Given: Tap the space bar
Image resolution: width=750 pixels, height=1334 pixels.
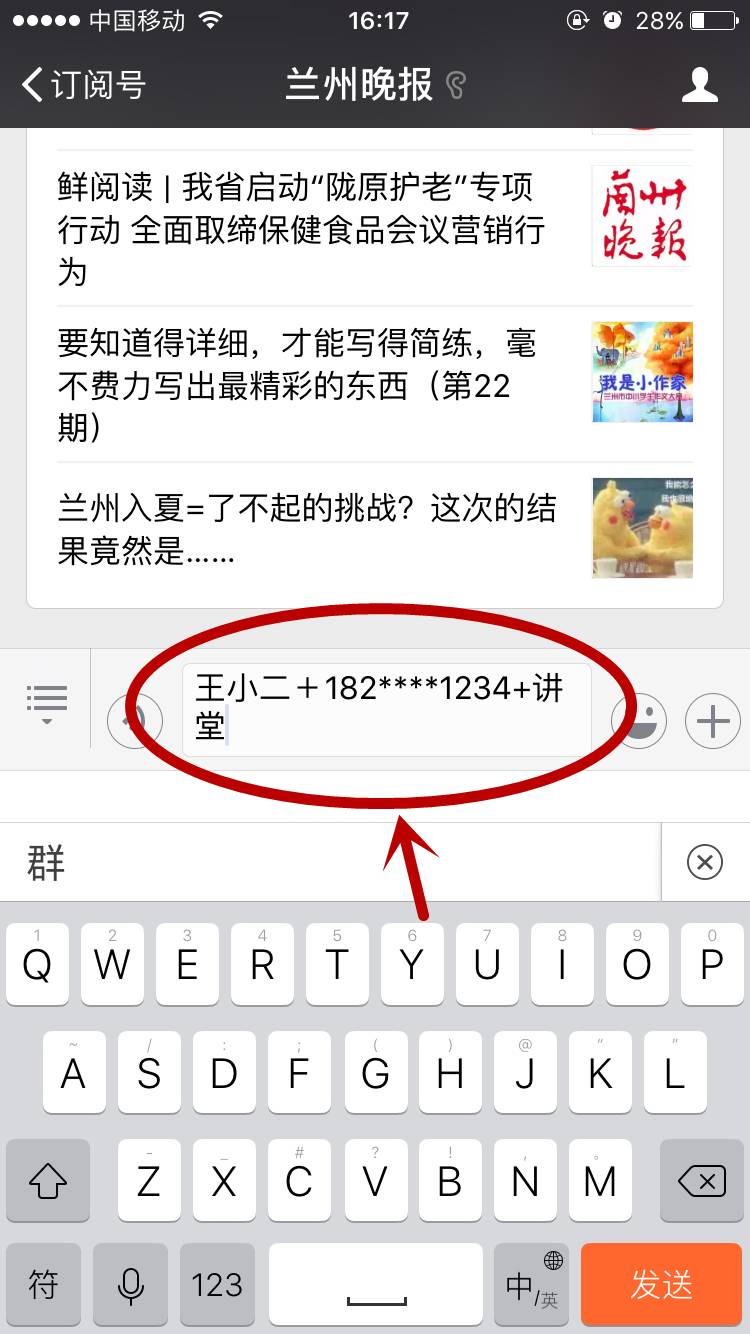Looking at the screenshot, I should pos(375,1285).
